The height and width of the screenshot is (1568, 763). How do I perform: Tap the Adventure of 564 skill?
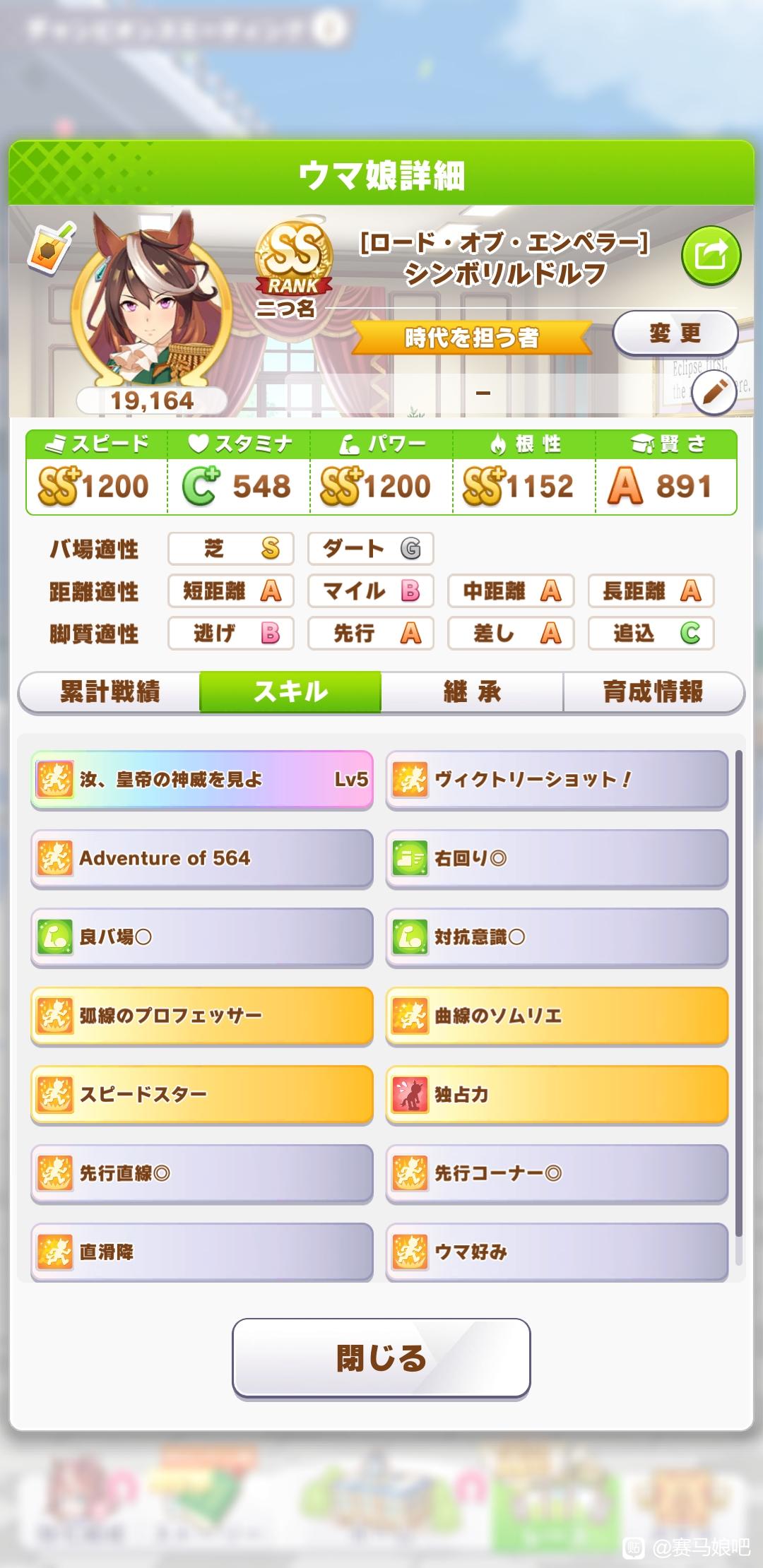pyautogui.click(x=202, y=859)
